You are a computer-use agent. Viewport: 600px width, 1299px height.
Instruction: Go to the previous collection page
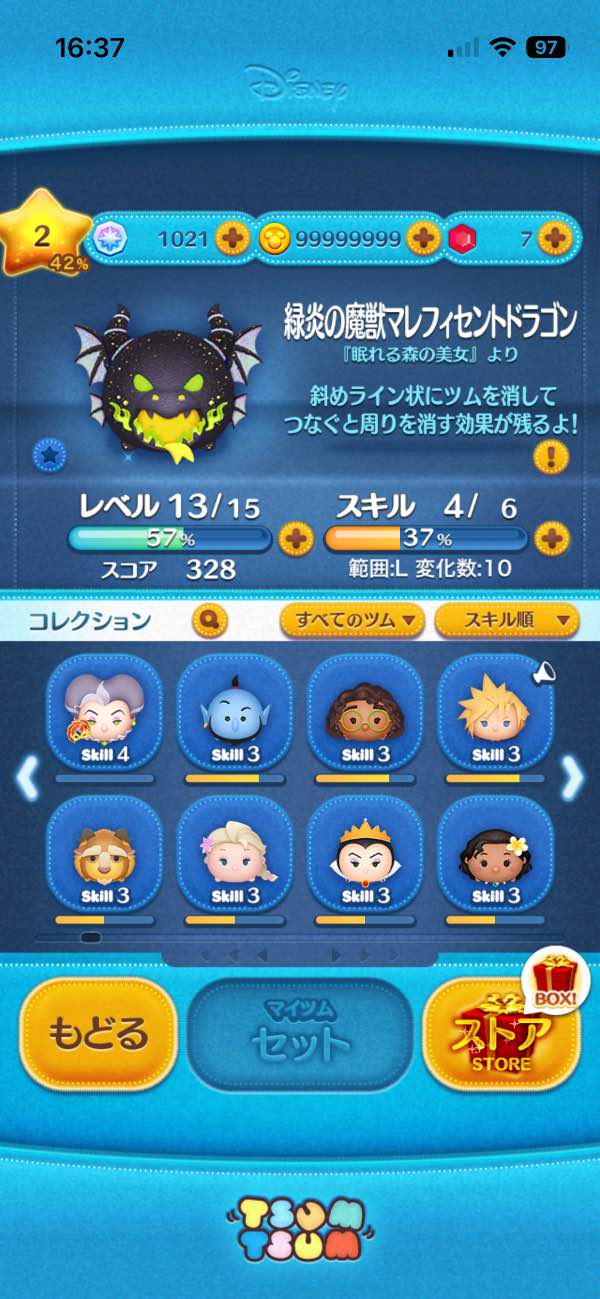(x=28, y=778)
